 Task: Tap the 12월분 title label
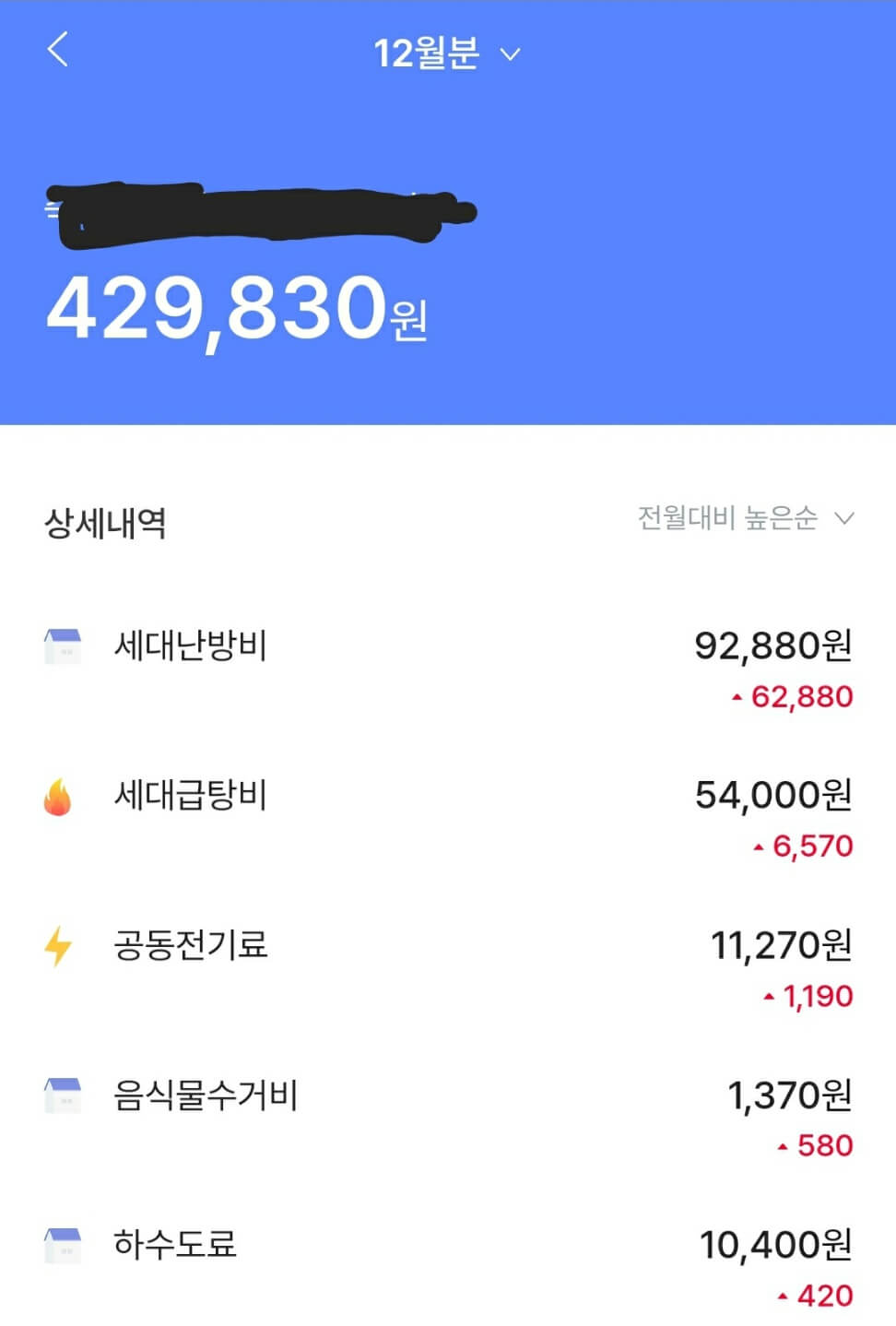[428, 53]
